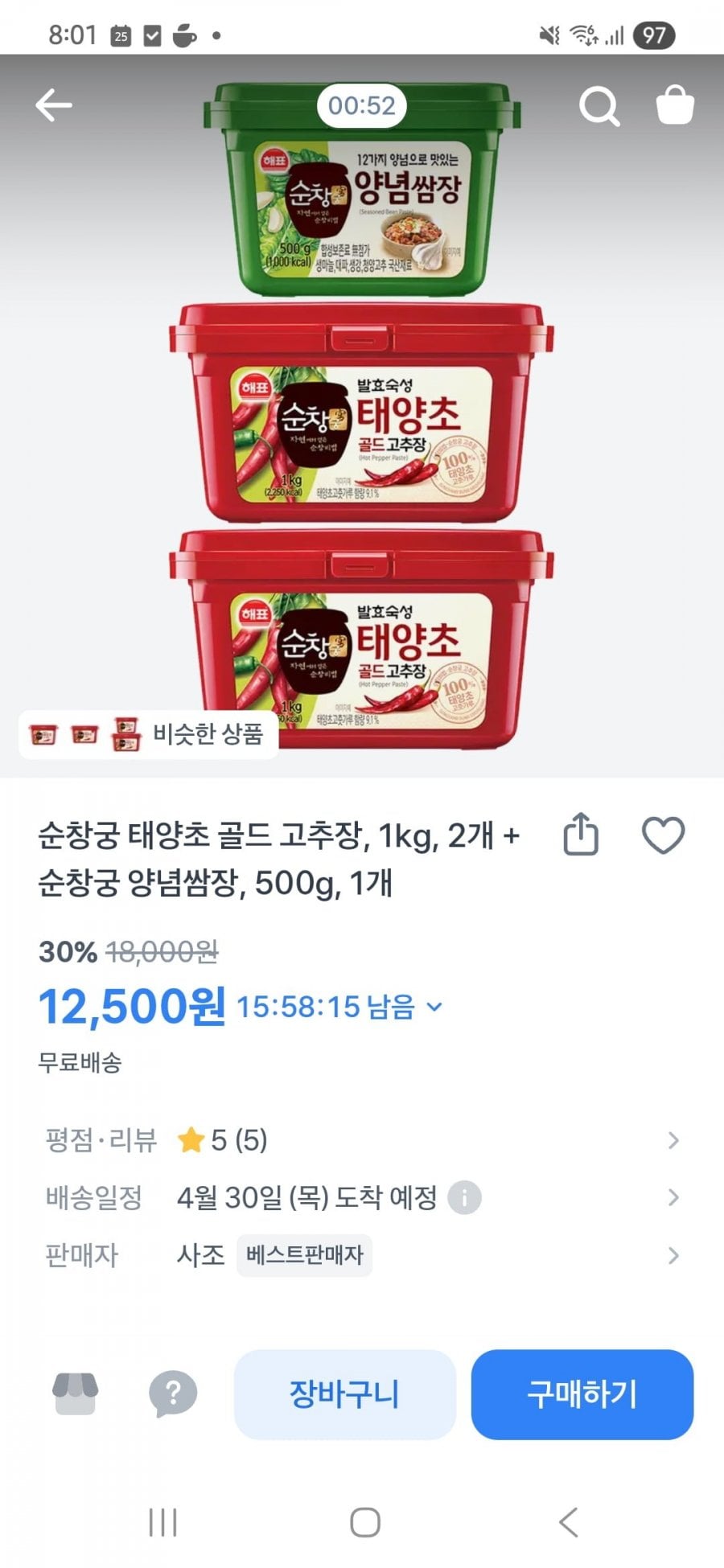724x1568 pixels.
Task: Open 판매자 사조 seller page row
Action: point(362,1255)
